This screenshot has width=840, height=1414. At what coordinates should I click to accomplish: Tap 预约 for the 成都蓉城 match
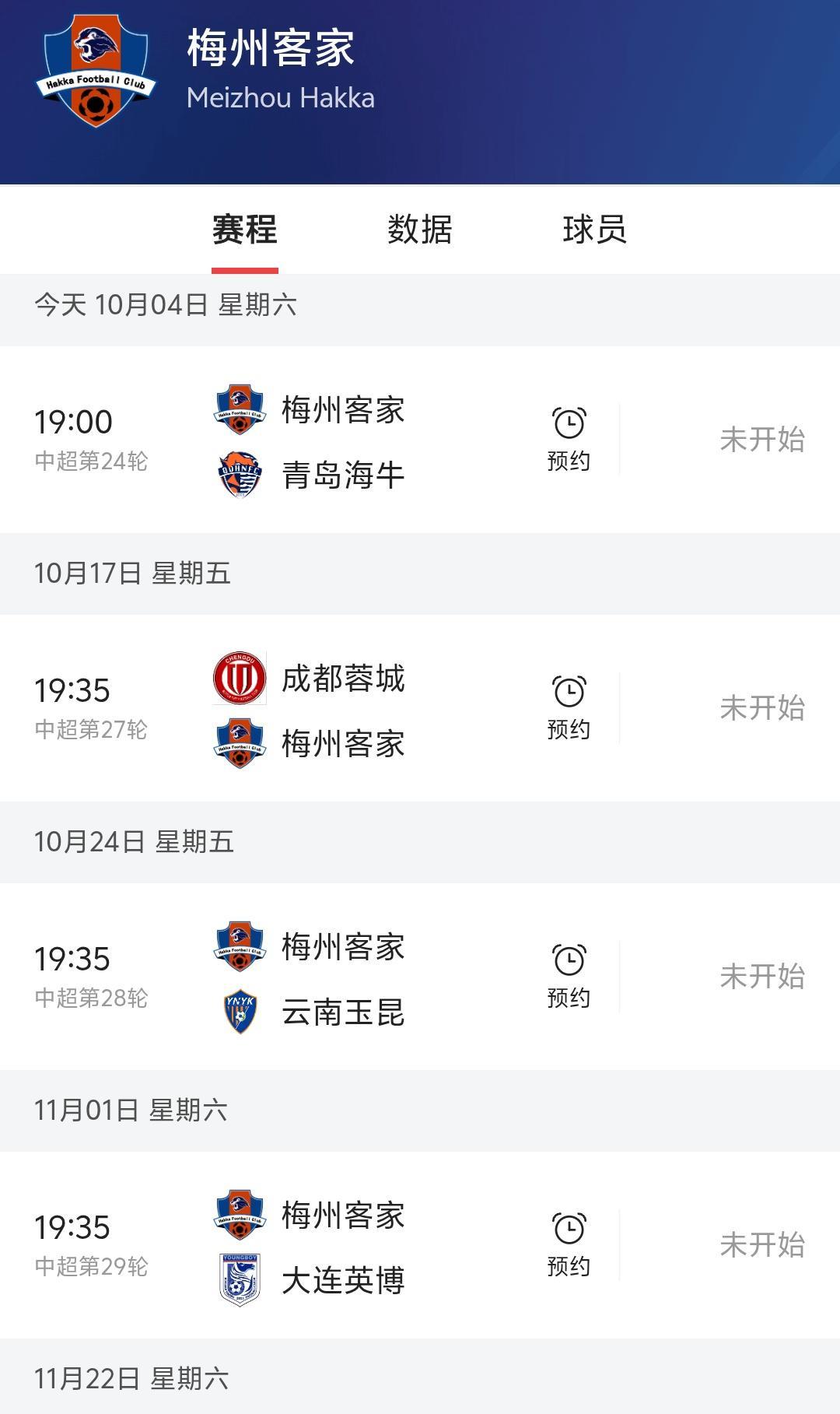click(569, 707)
